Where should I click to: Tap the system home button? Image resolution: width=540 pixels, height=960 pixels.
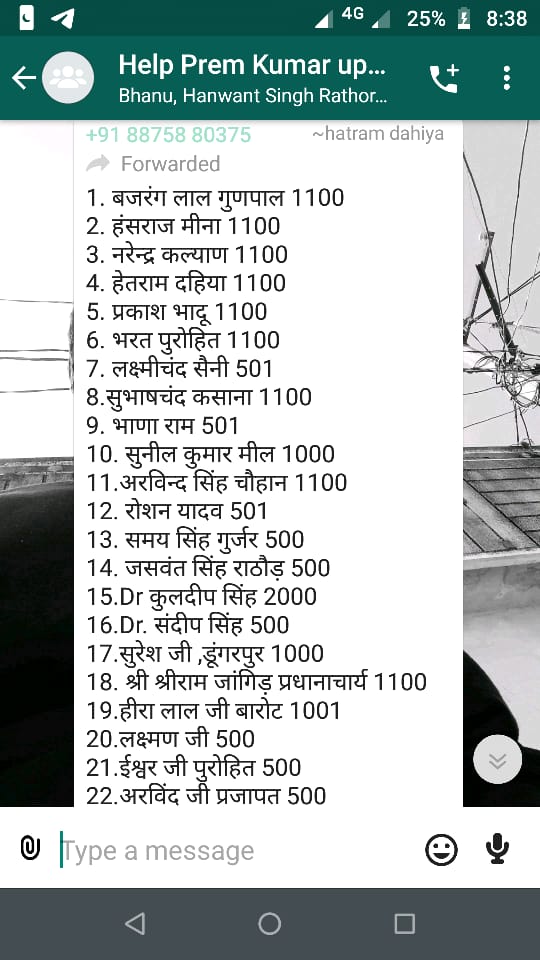[269, 923]
